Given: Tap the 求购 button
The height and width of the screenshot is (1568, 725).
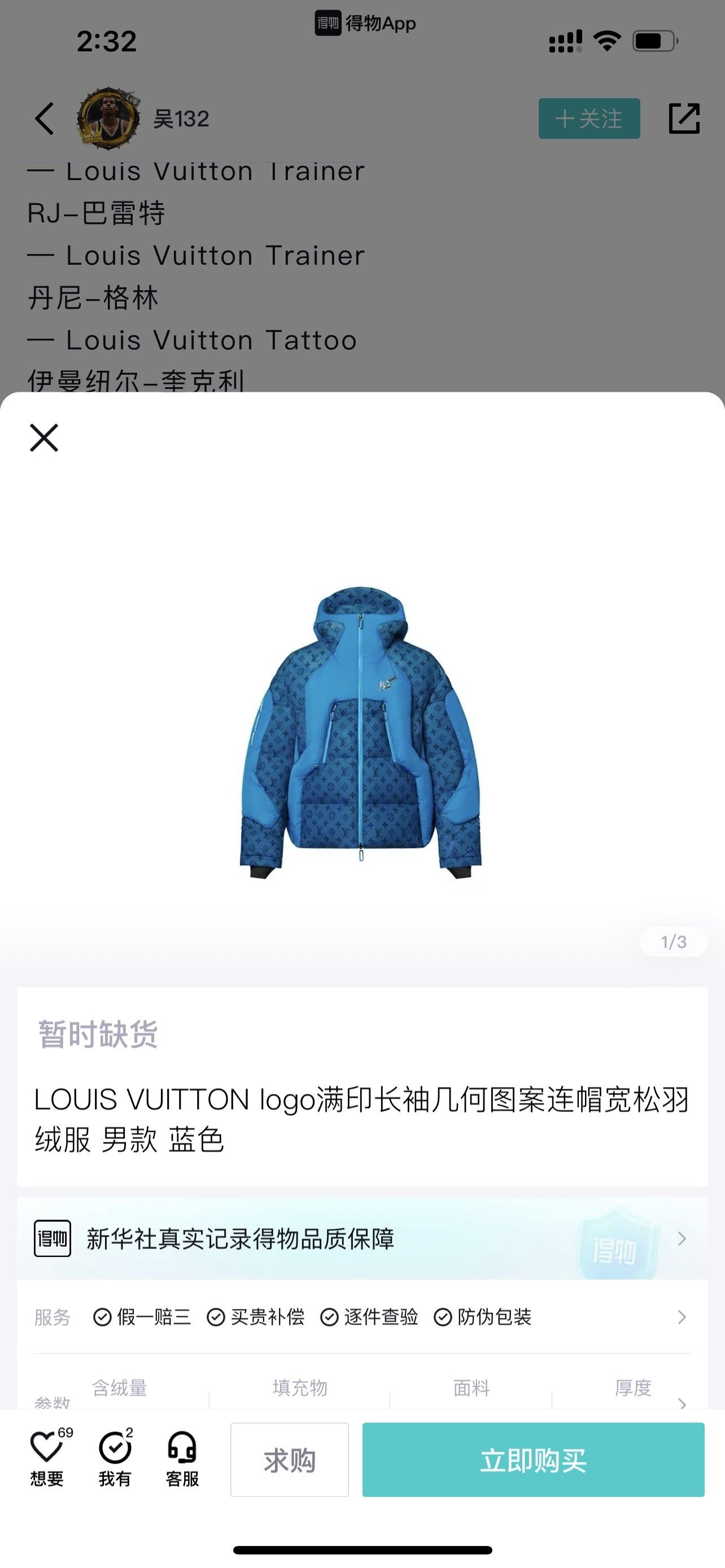Looking at the screenshot, I should click(289, 1460).
